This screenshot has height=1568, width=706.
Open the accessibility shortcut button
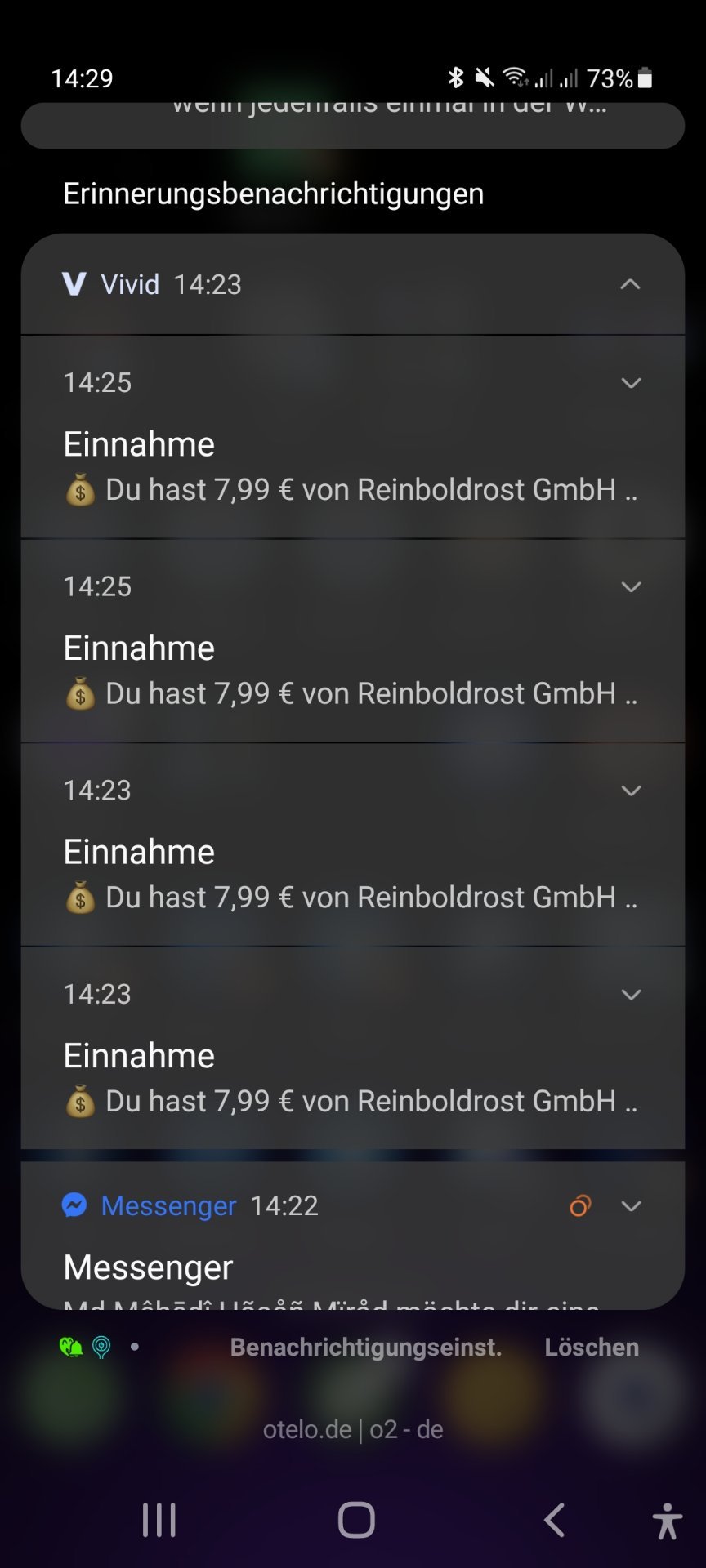[x=667, y=1521]
